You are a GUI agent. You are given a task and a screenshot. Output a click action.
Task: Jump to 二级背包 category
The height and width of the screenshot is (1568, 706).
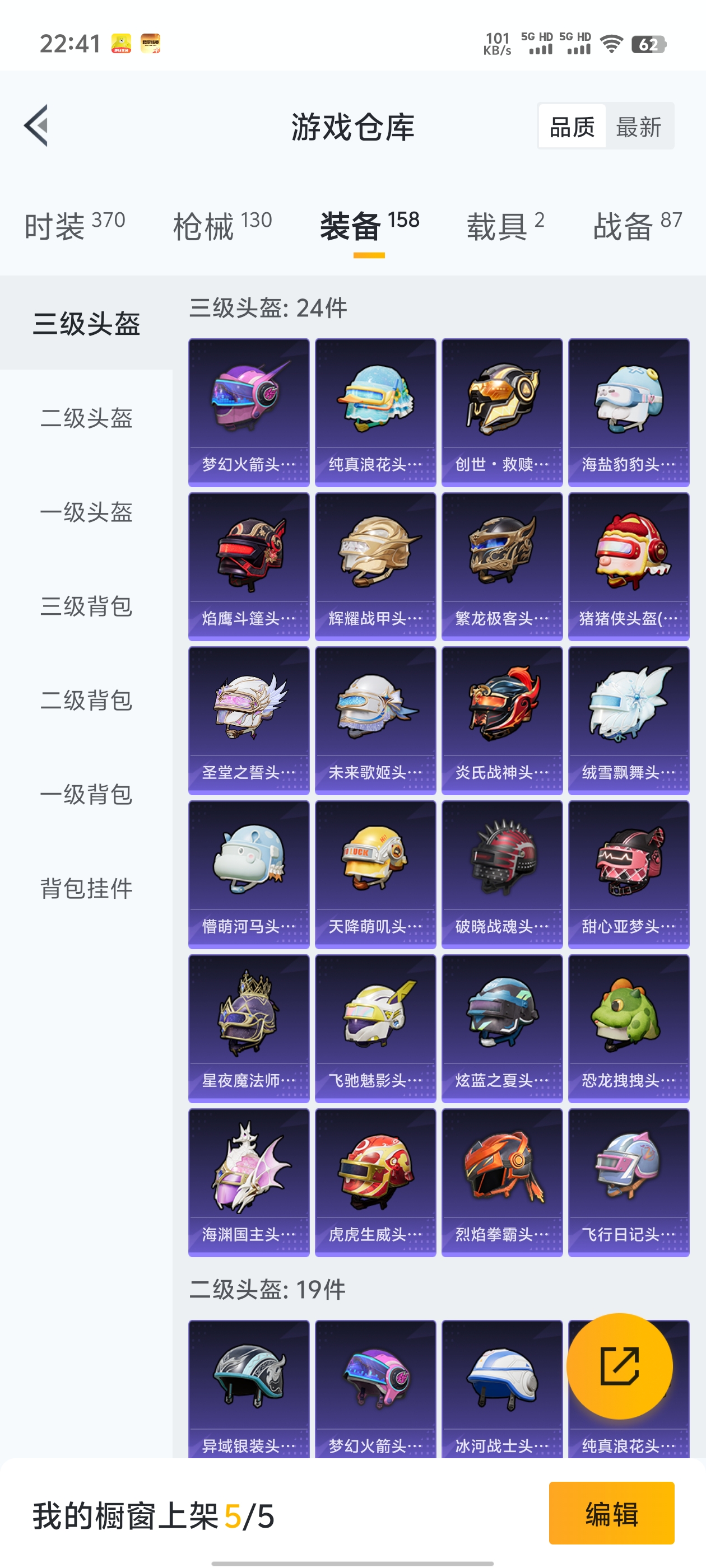point(86,700)
